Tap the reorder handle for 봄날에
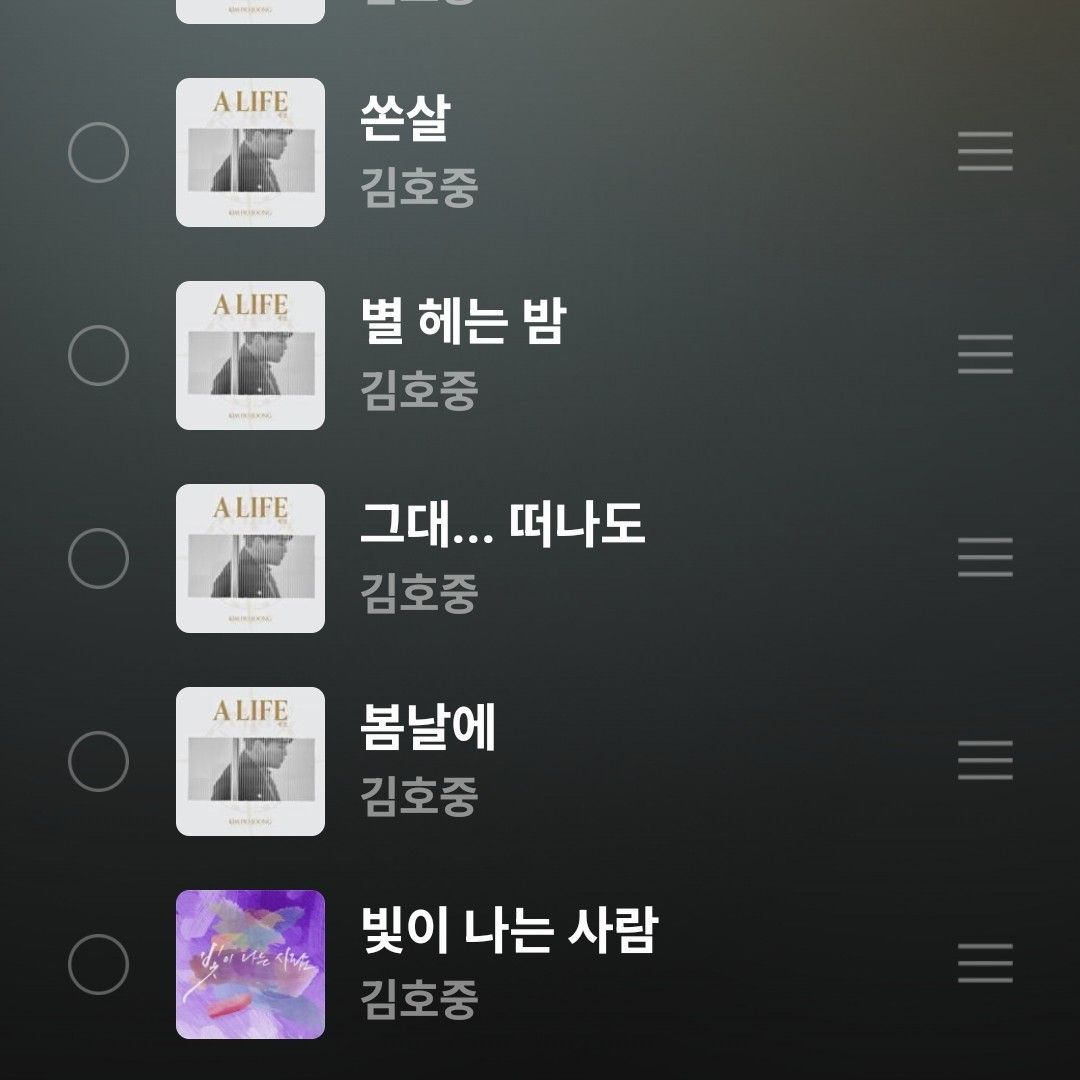 [x=985, y=761]
